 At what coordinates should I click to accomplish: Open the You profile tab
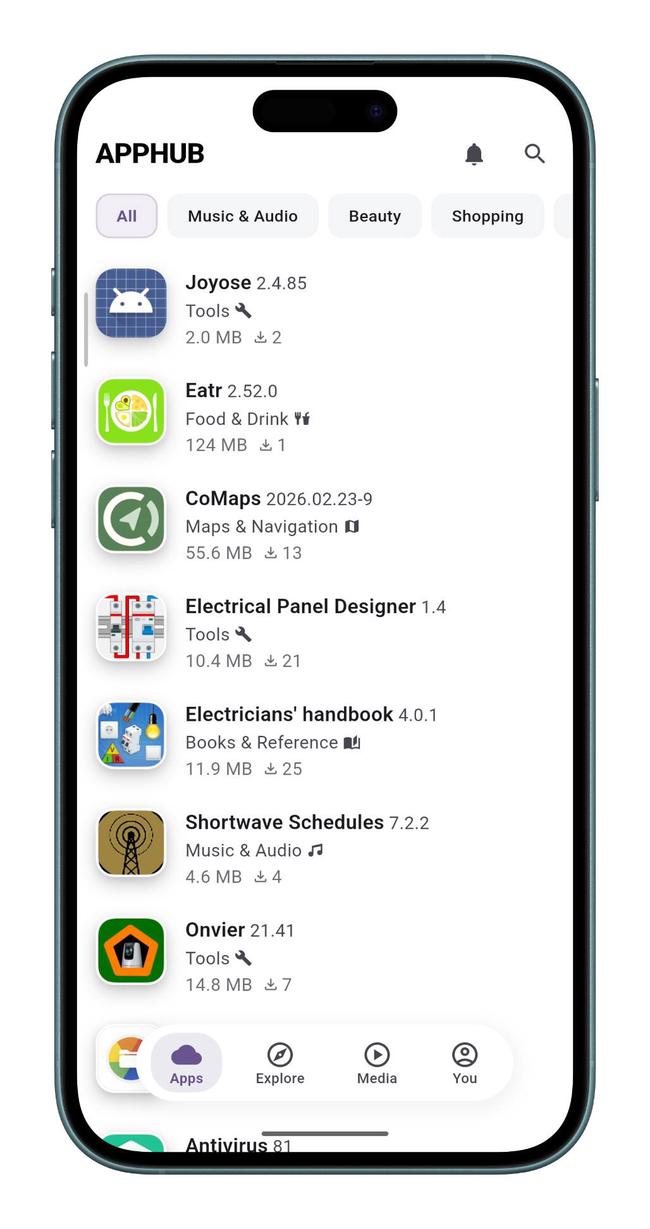click(465, 1063)
